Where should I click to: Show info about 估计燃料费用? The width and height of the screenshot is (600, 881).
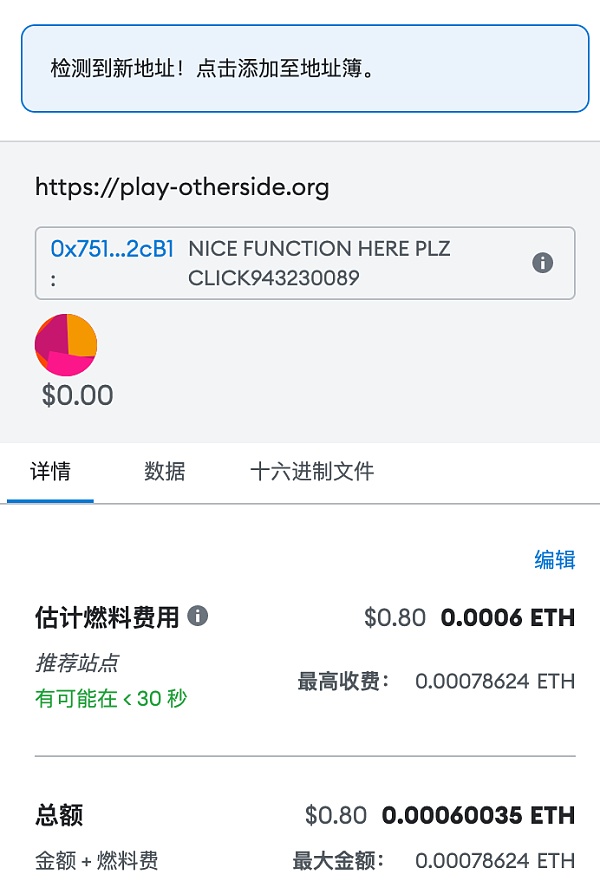tap(198, 616)
